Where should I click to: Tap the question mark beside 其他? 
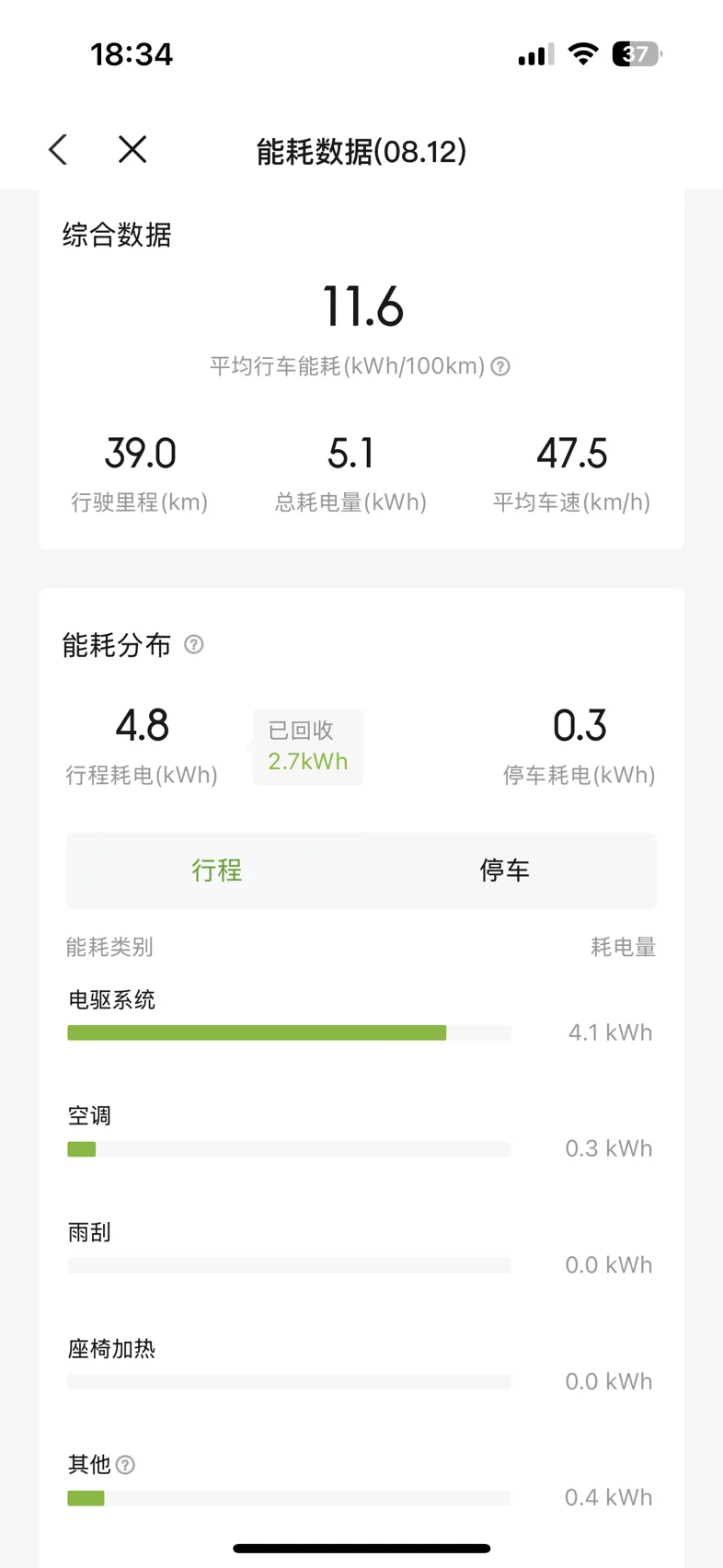[126, 1465]
